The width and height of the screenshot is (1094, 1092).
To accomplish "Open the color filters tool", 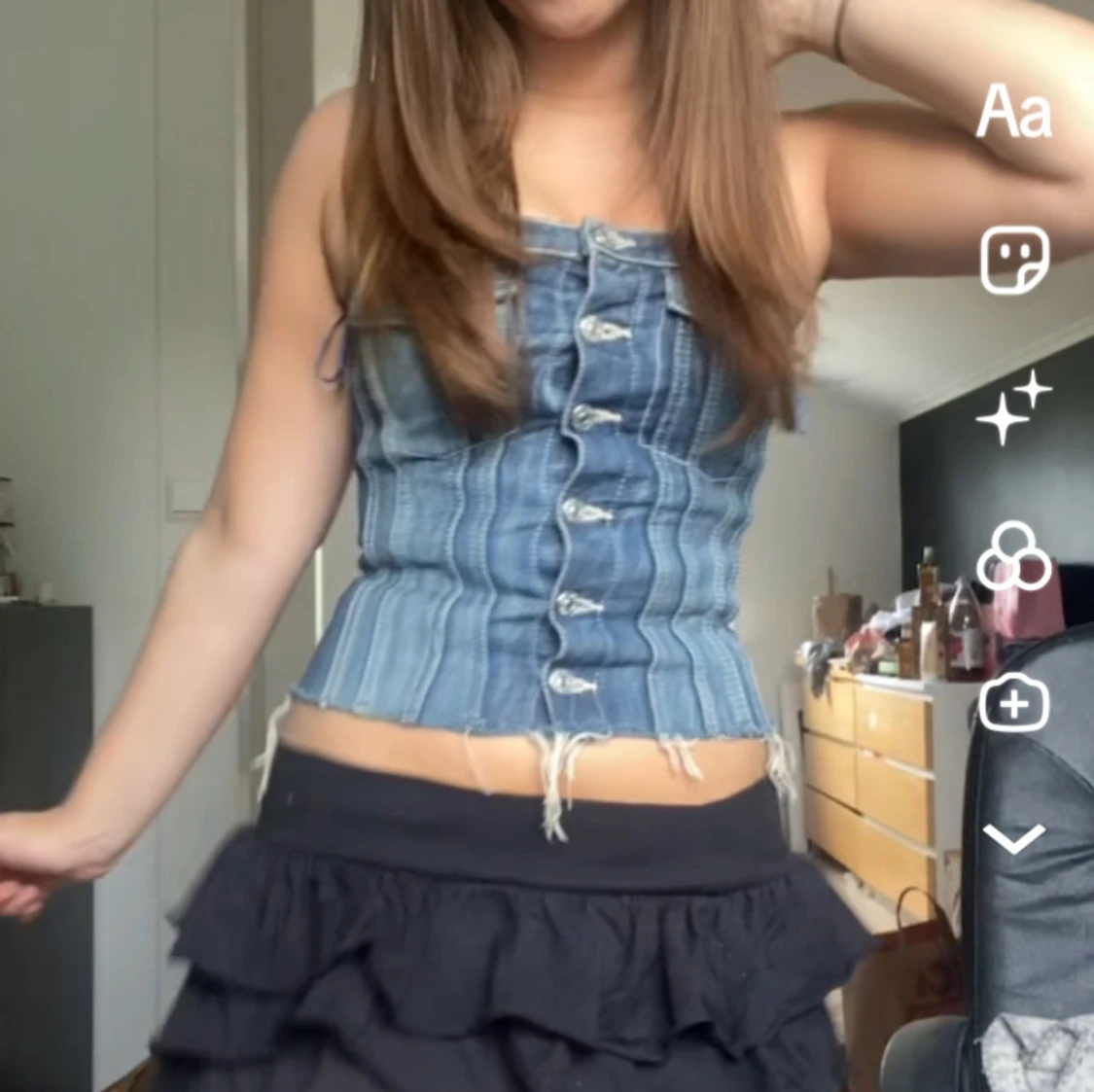I will pyautogui.click(x=1013, y=556).
